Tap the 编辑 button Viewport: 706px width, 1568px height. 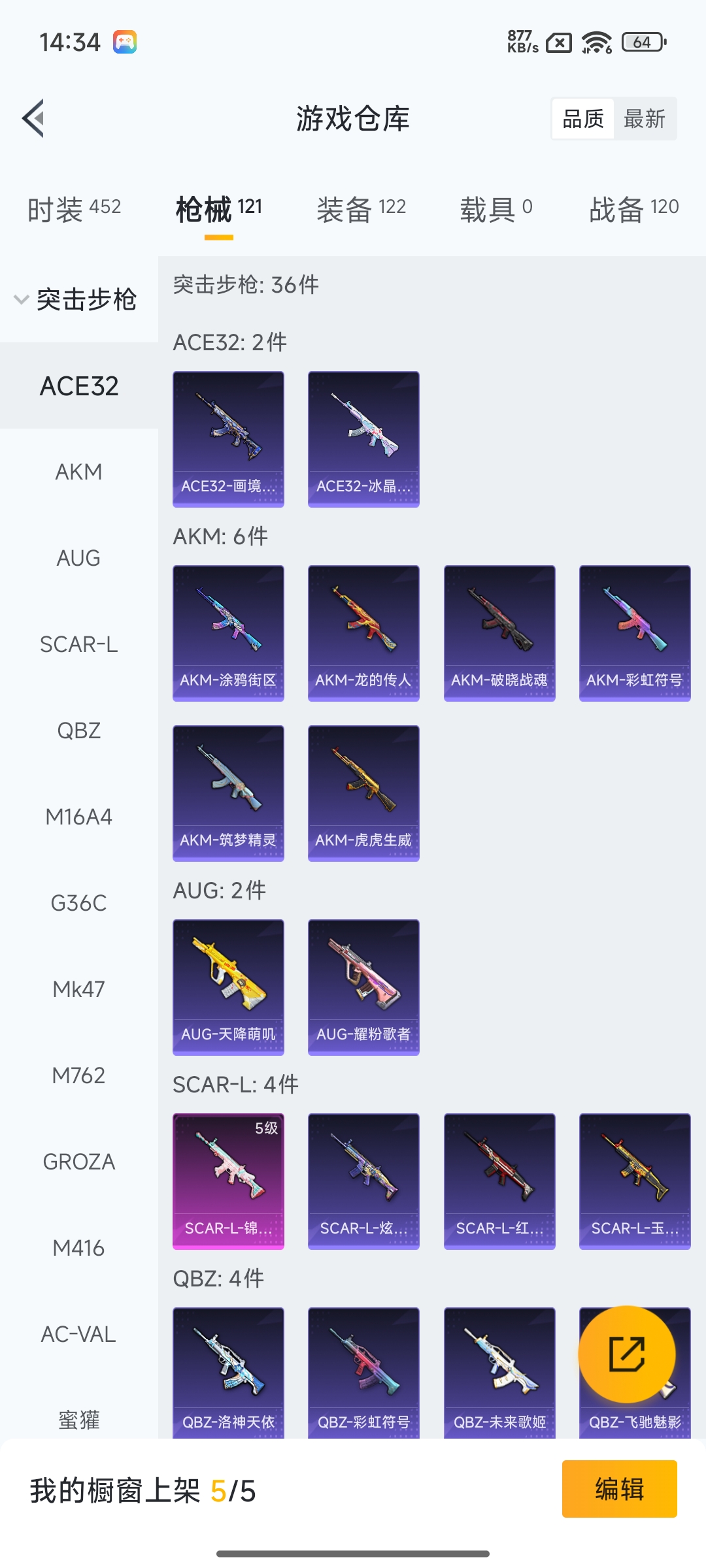619,1489
